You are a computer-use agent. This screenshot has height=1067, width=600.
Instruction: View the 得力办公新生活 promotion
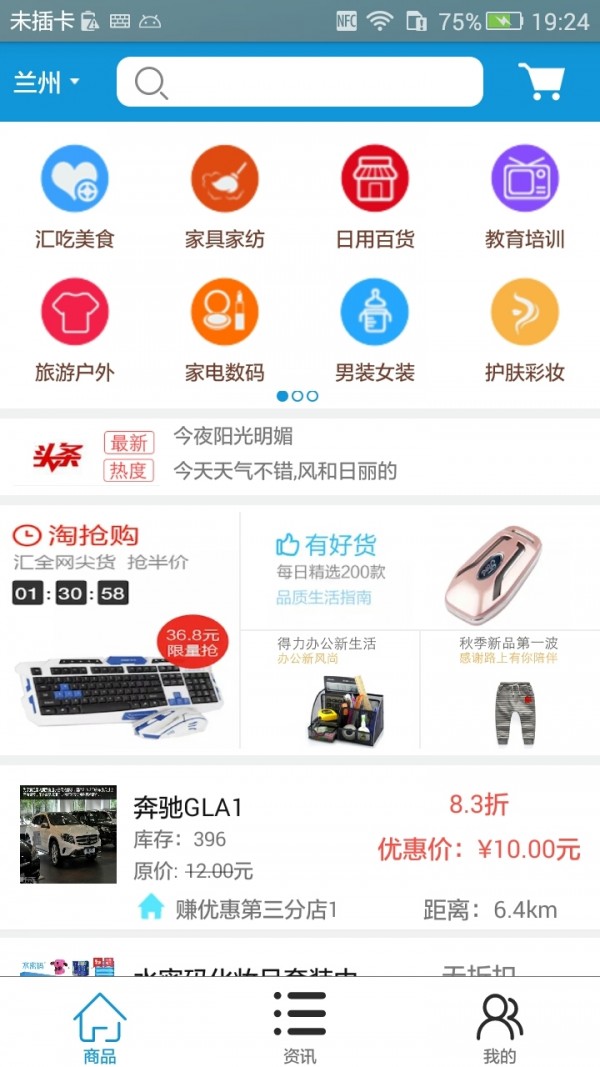point(330,692)
